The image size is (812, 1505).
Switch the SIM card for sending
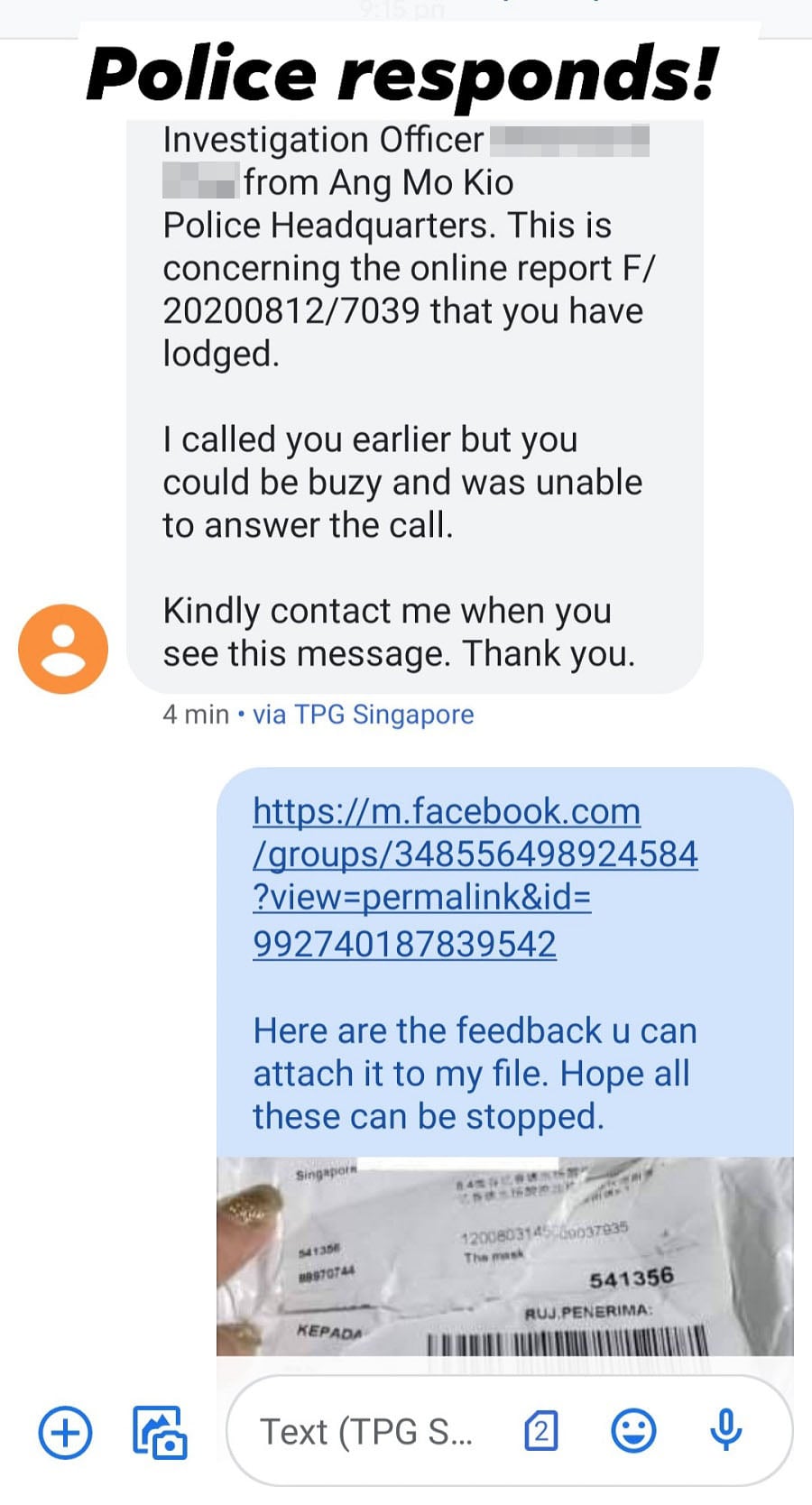pyautogui.click(x=540, y=1431)
